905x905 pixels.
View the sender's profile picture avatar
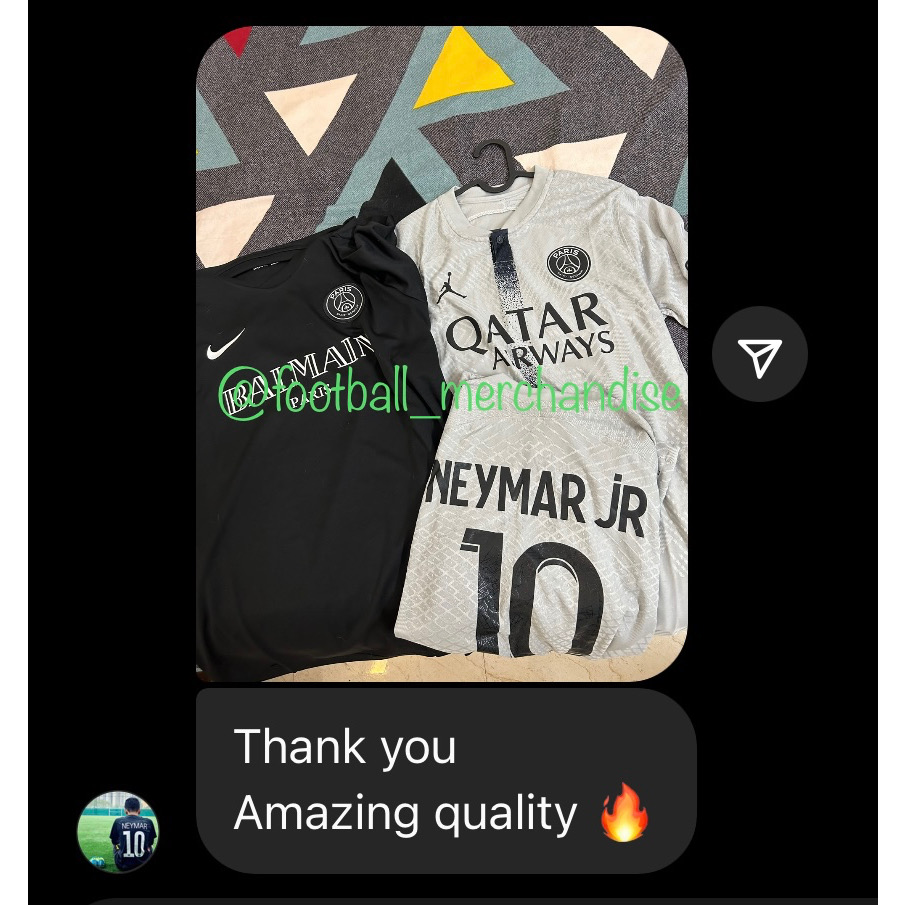[118, 831]
